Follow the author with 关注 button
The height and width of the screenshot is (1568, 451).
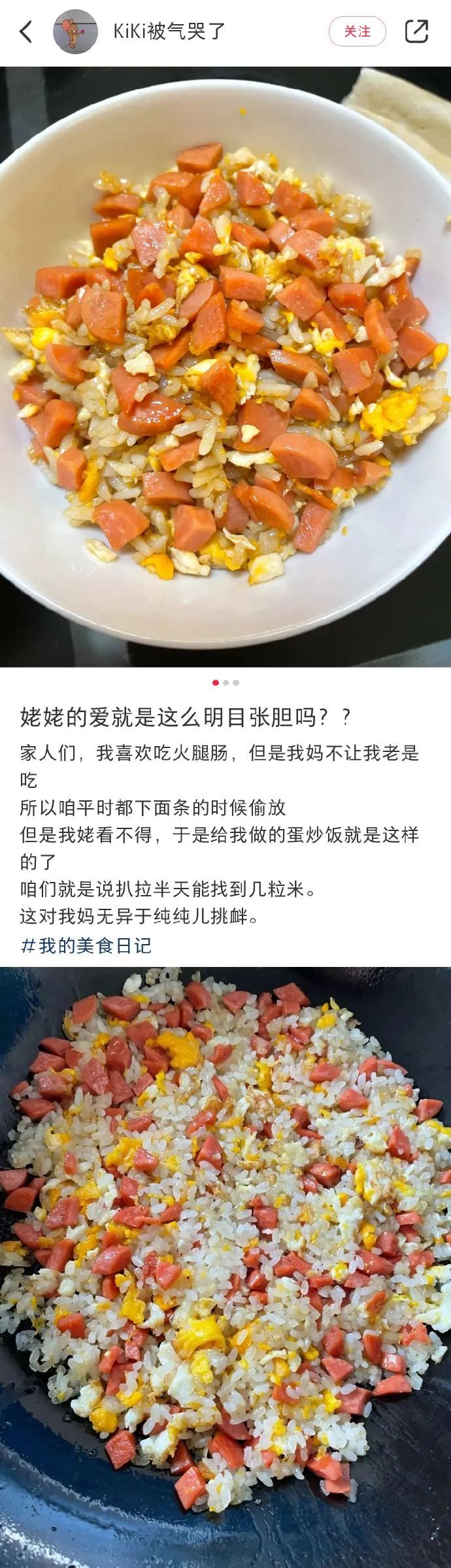click(357, 31)
